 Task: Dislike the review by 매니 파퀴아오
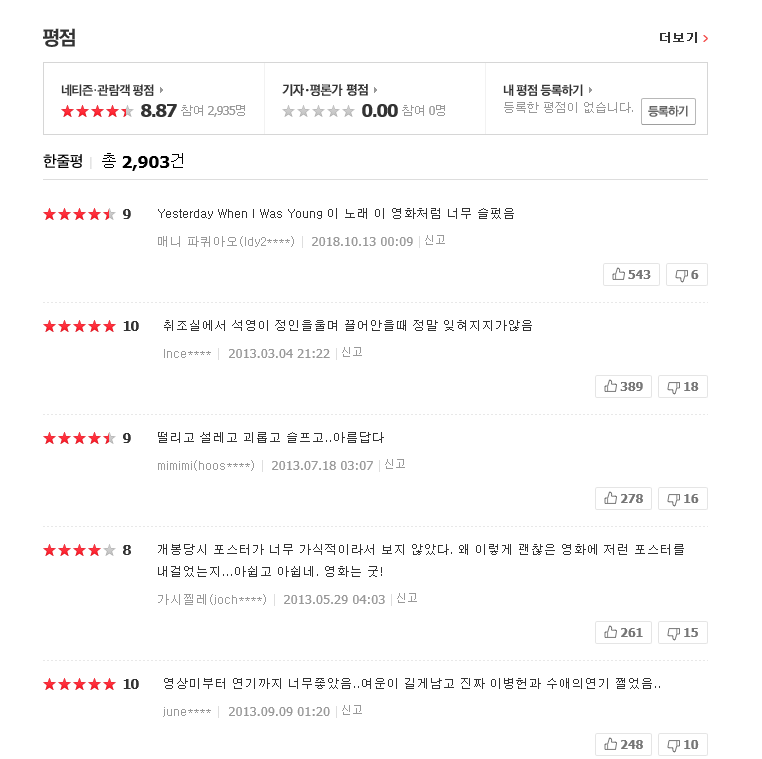[687, 274]
